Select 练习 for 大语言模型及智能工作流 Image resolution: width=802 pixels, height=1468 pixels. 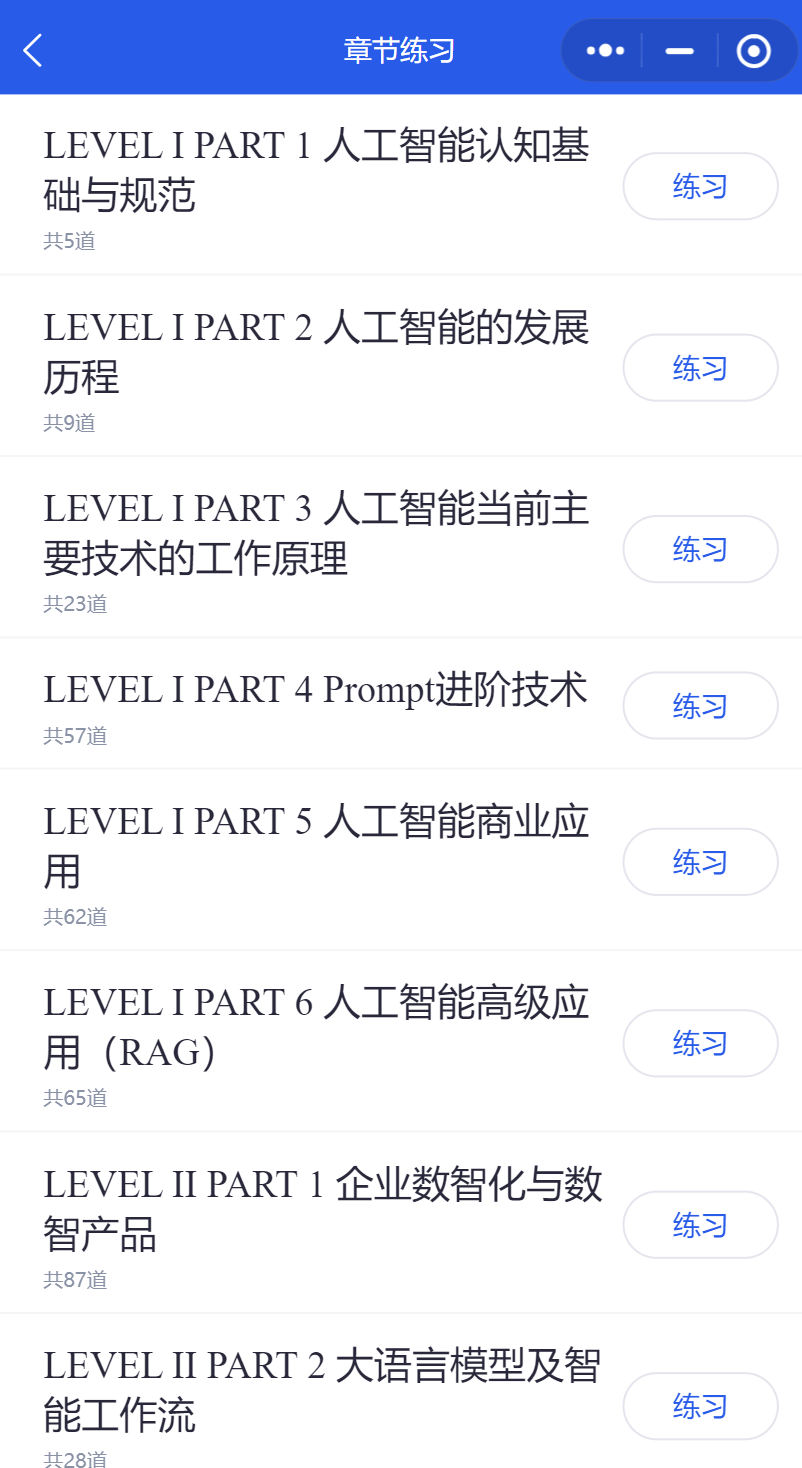(x=700, y=1406)
